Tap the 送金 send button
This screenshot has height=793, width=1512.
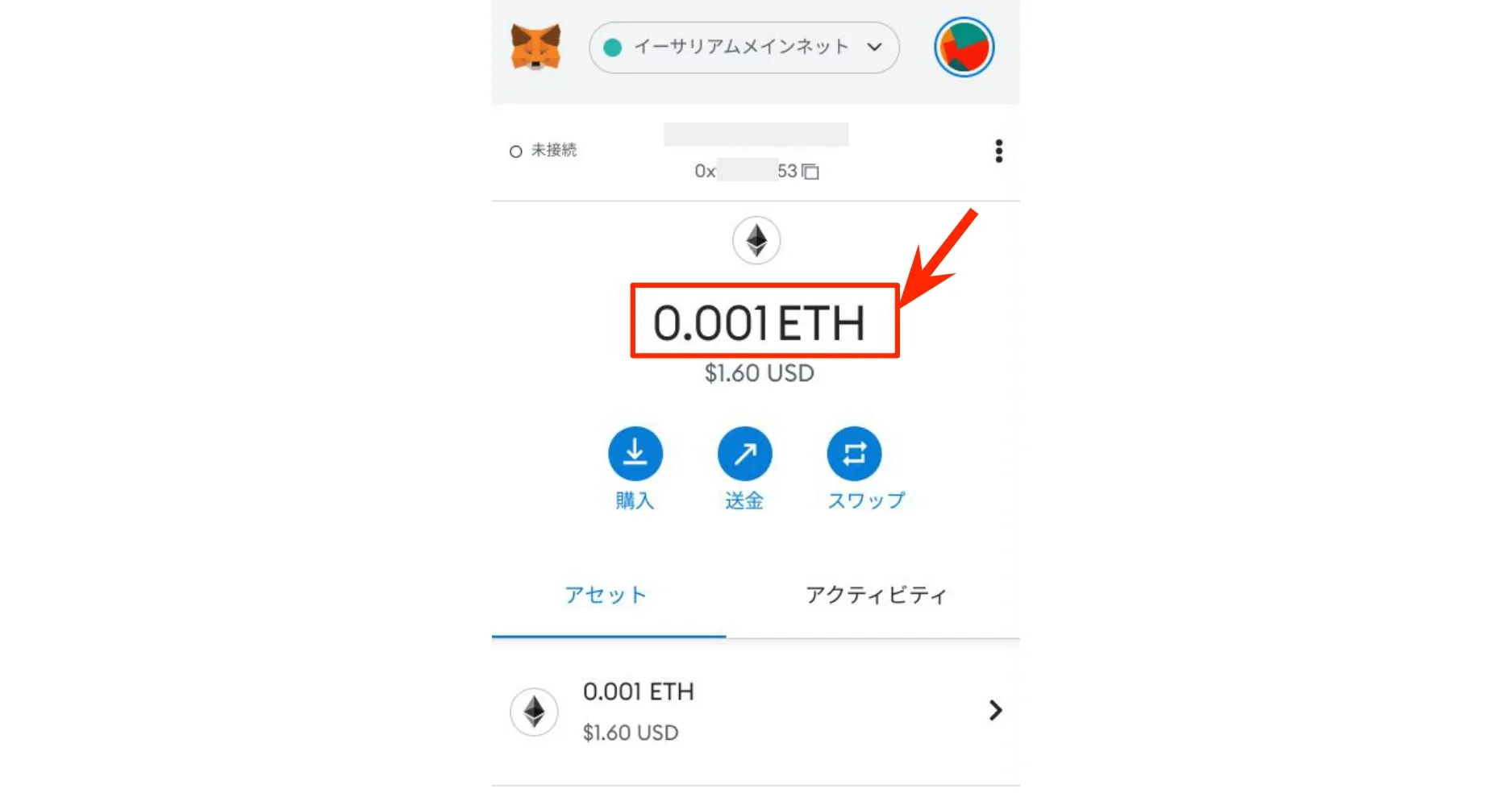pos(744,454)
